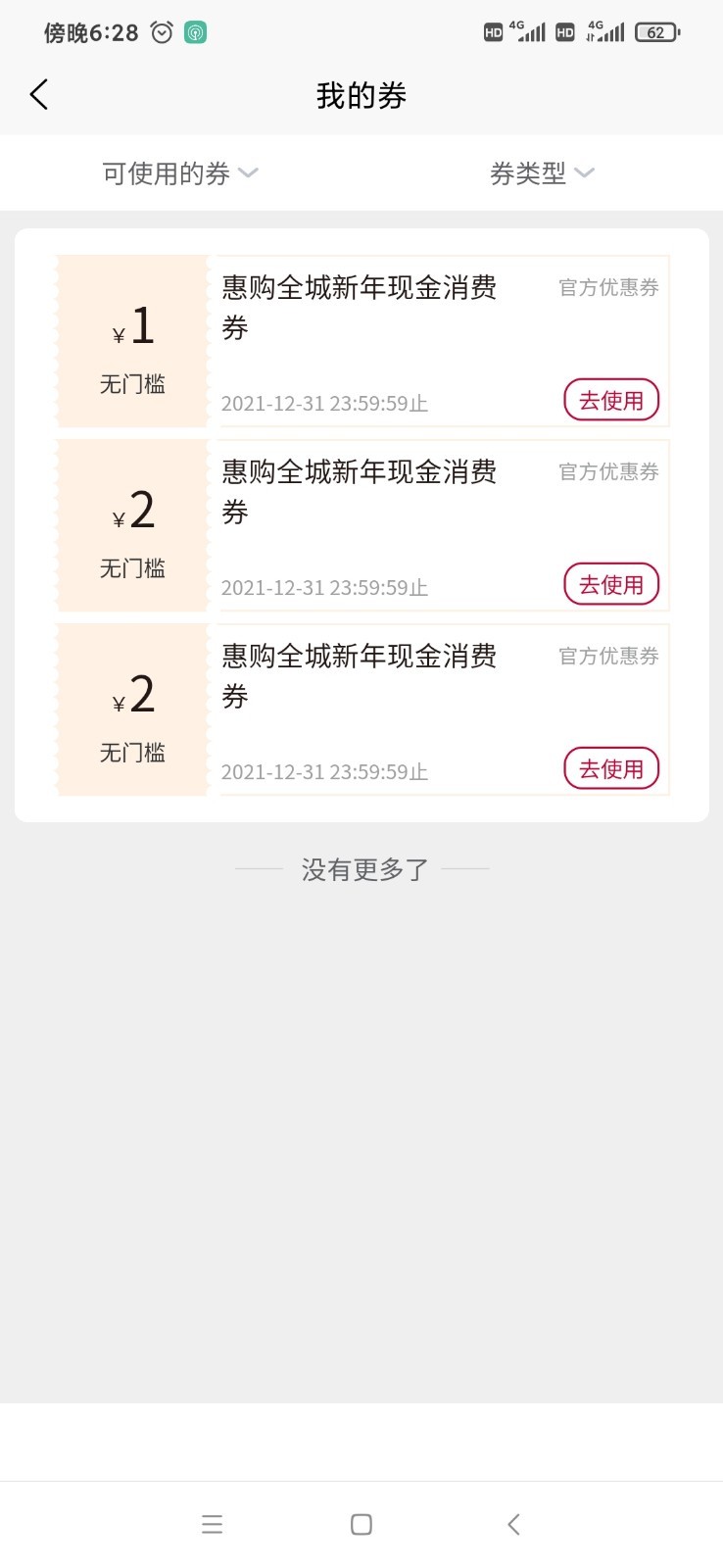
Task: Tap the HD VoLTE indicator in status bar
Action: [493, 32]
